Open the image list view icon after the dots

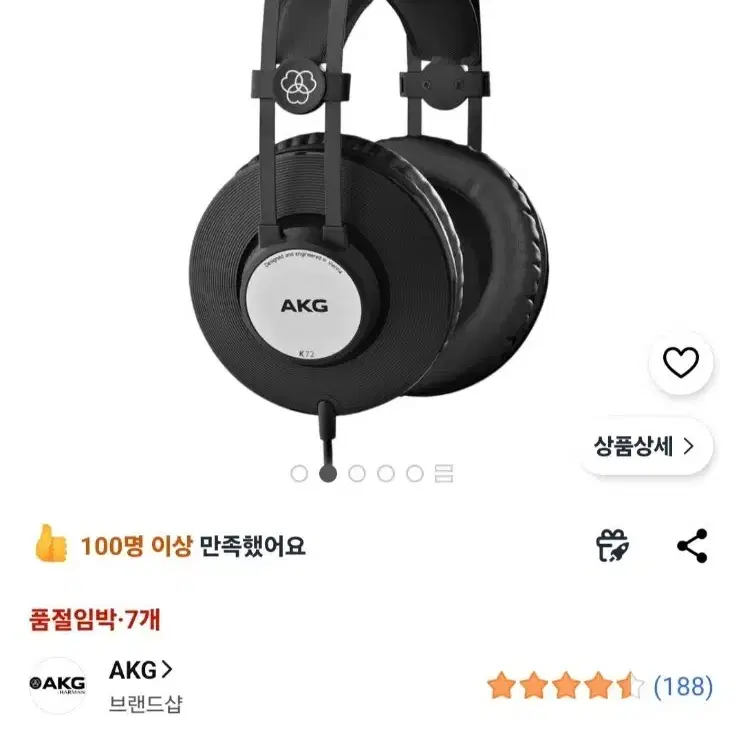pyautogui.click(x=444, y=473)
